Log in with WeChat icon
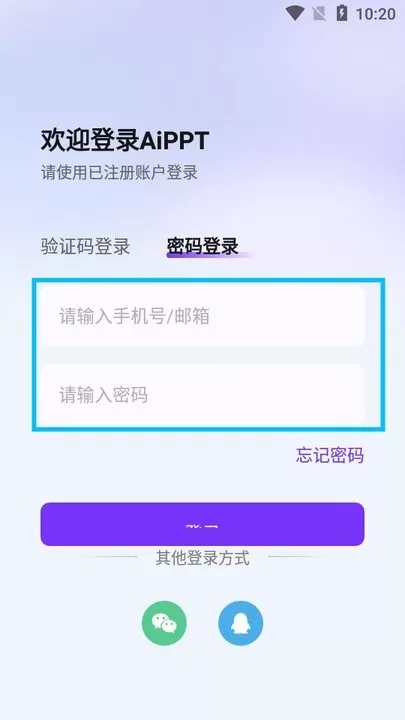This screenshot has height=720, width=405. (164, 623)
